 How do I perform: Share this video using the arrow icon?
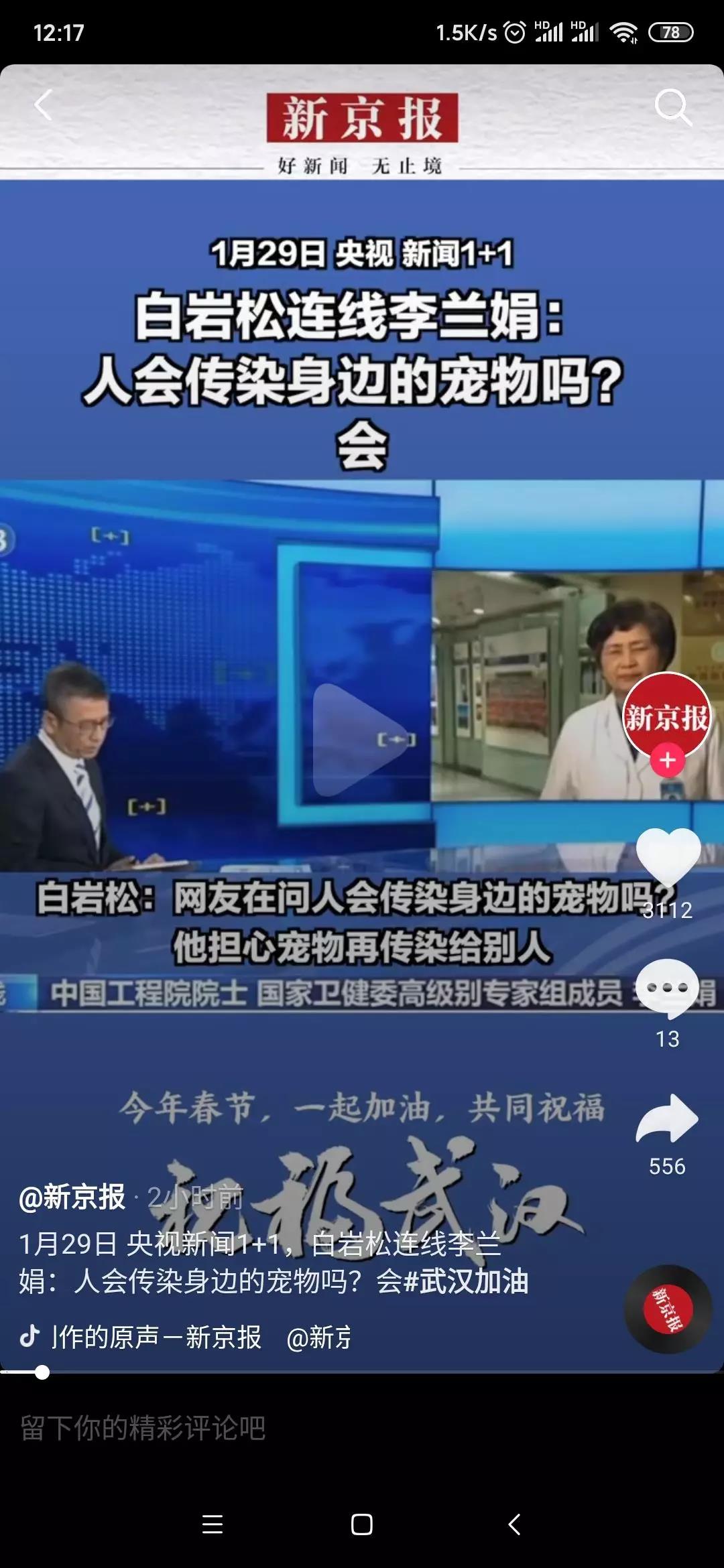coord(668,1118)
